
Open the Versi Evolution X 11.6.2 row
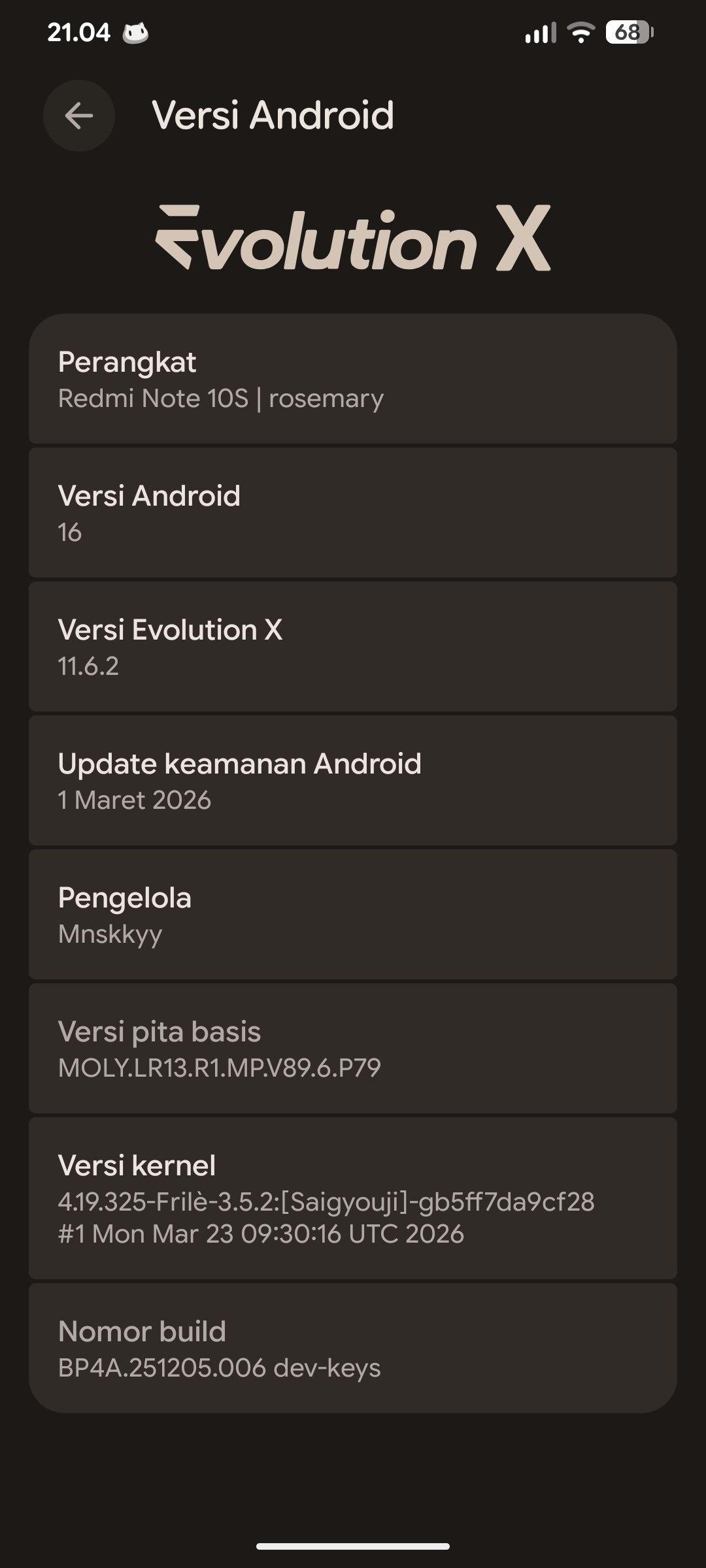pos(353,647)
